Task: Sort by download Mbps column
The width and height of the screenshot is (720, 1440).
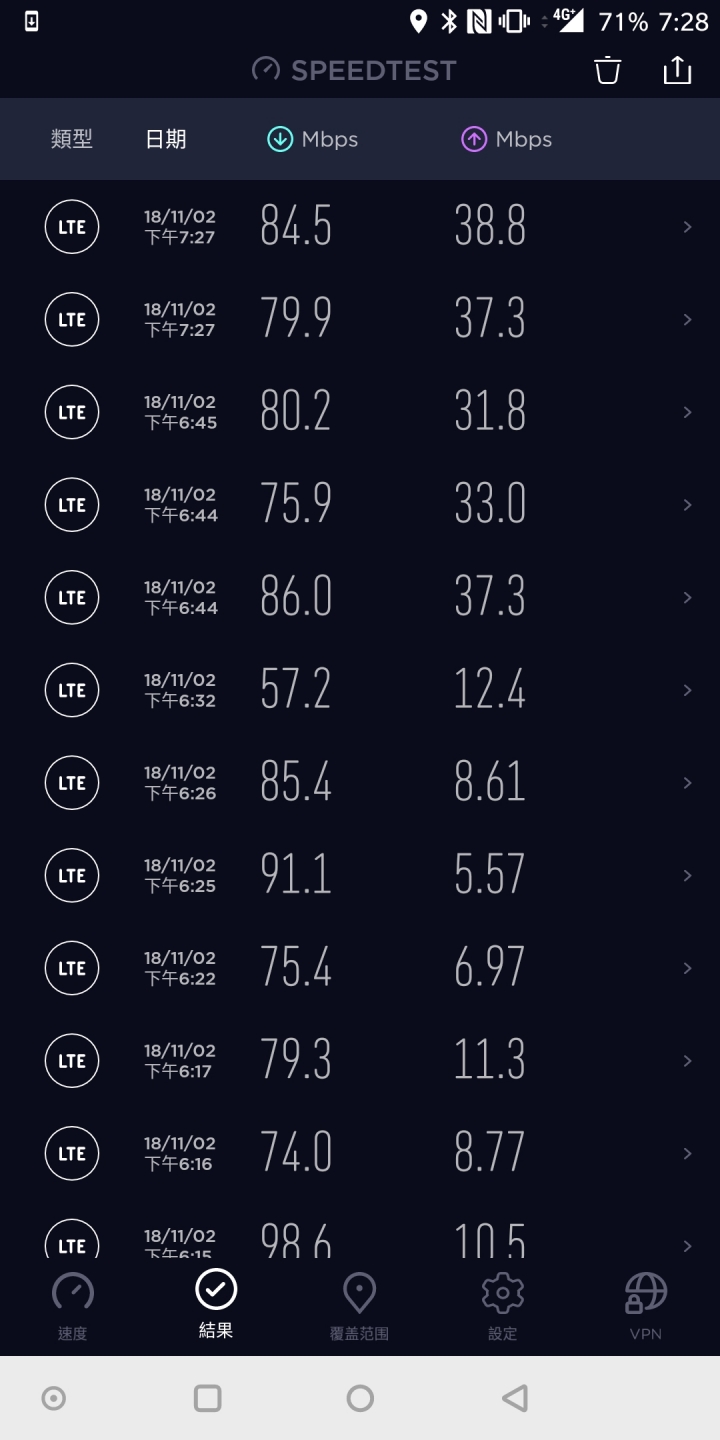Action: [312, 139]
